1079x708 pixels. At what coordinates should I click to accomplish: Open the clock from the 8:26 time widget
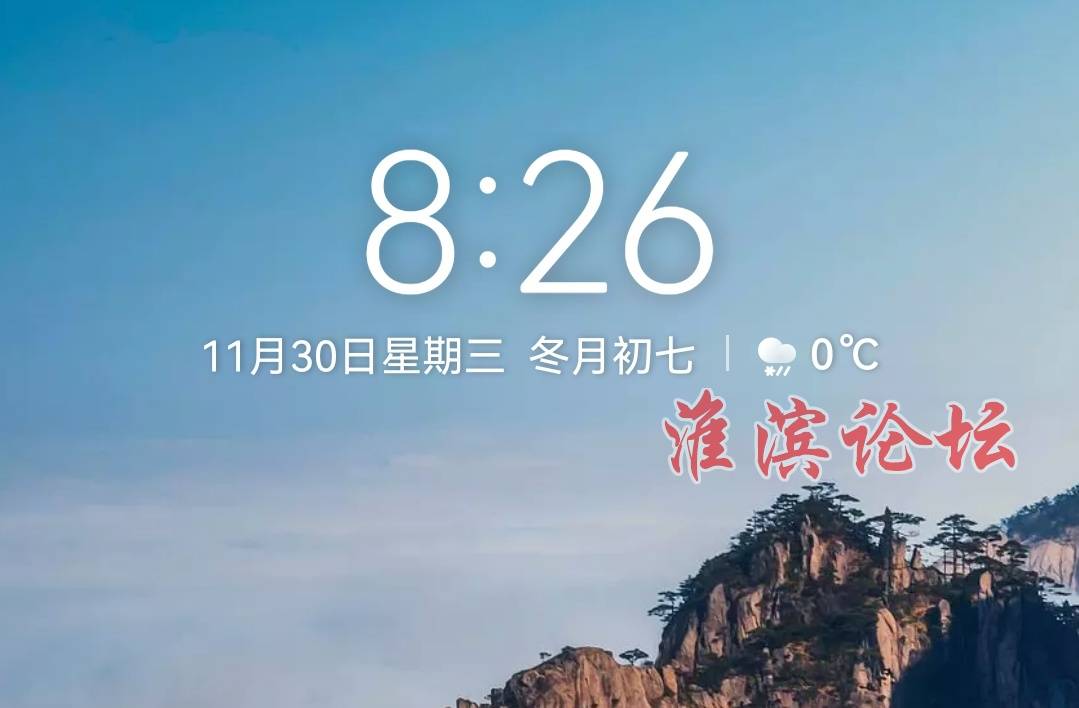tap(539, 224)
